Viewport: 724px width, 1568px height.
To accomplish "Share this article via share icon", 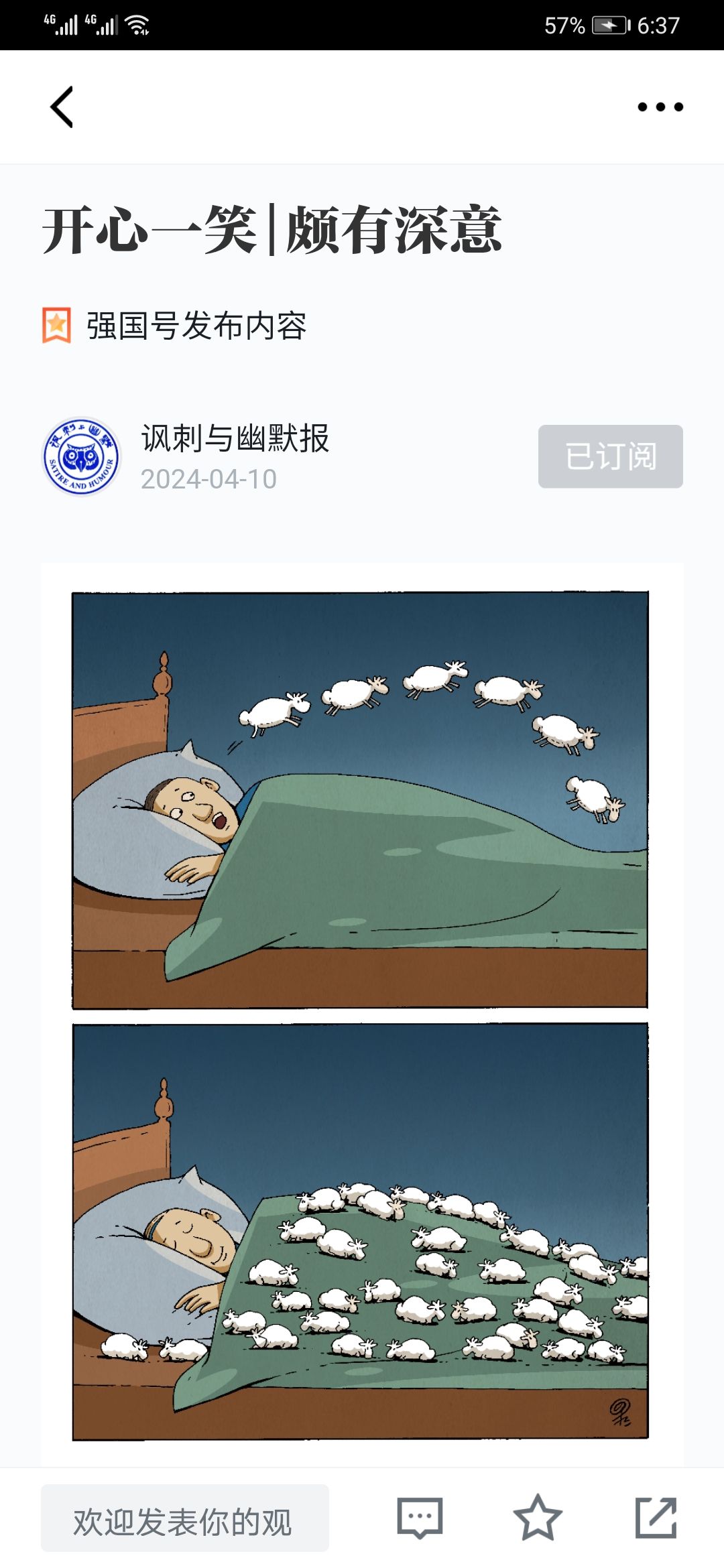I will click(656, 1518).
